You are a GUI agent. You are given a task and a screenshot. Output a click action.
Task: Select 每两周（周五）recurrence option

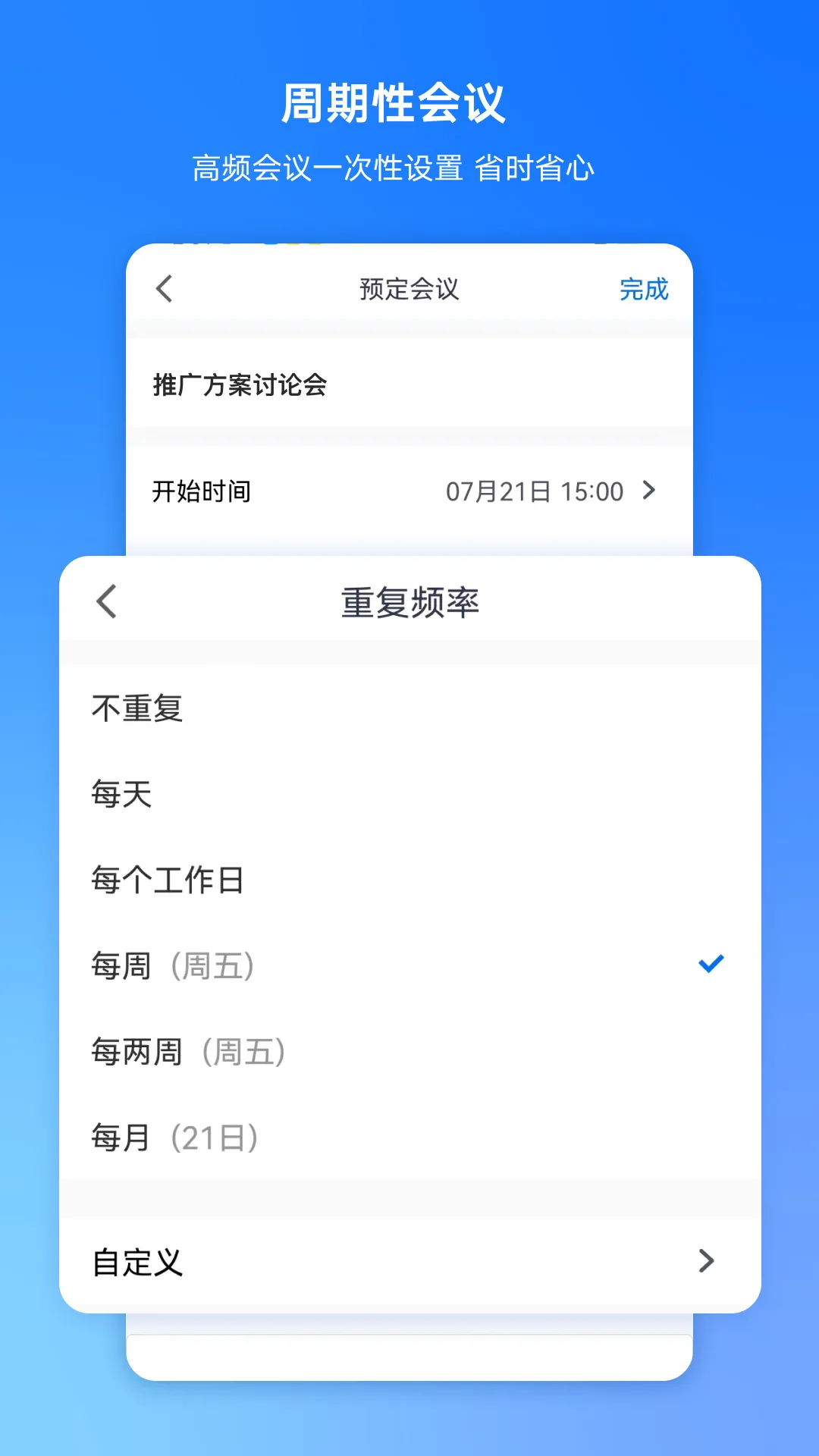pos(188,1050)
